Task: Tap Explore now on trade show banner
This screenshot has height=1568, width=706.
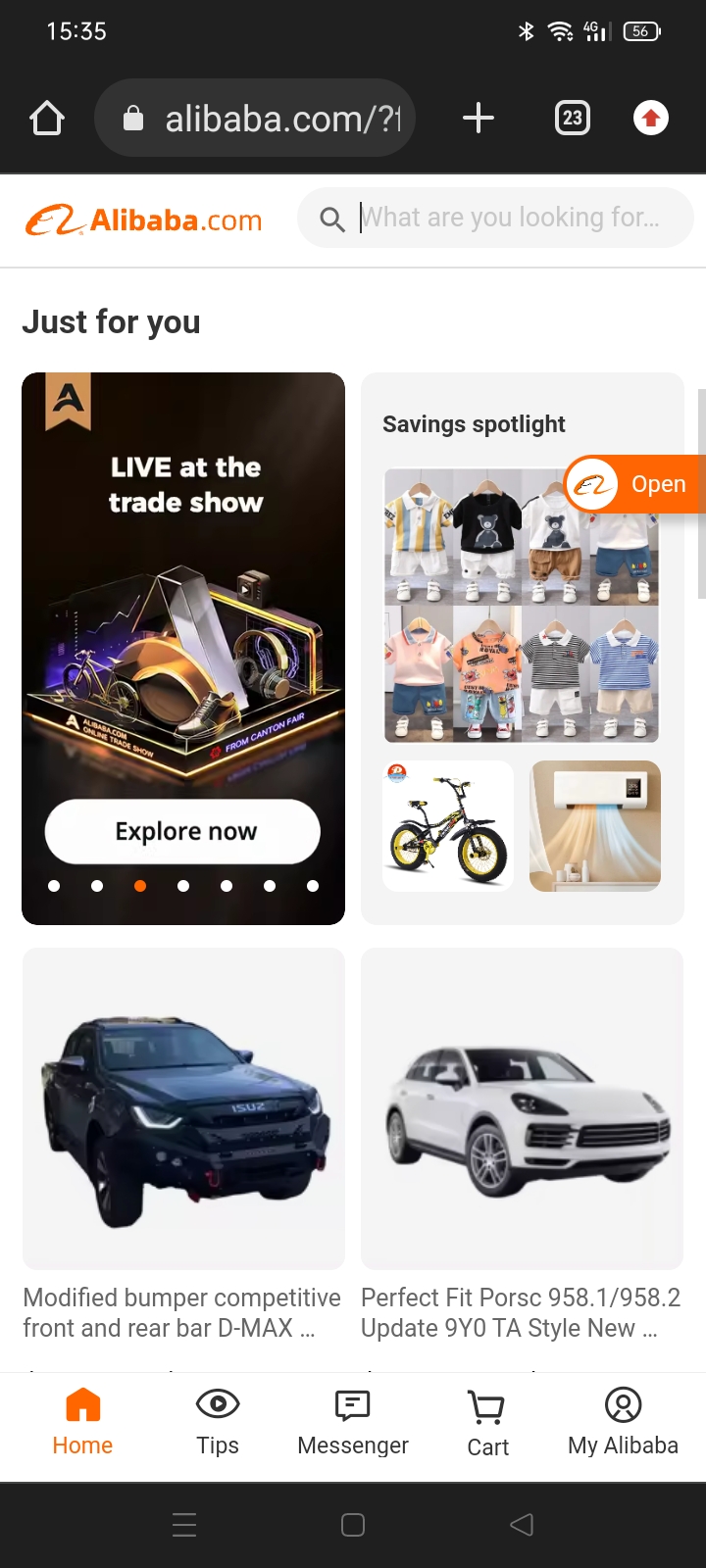Action: point(183,831)
